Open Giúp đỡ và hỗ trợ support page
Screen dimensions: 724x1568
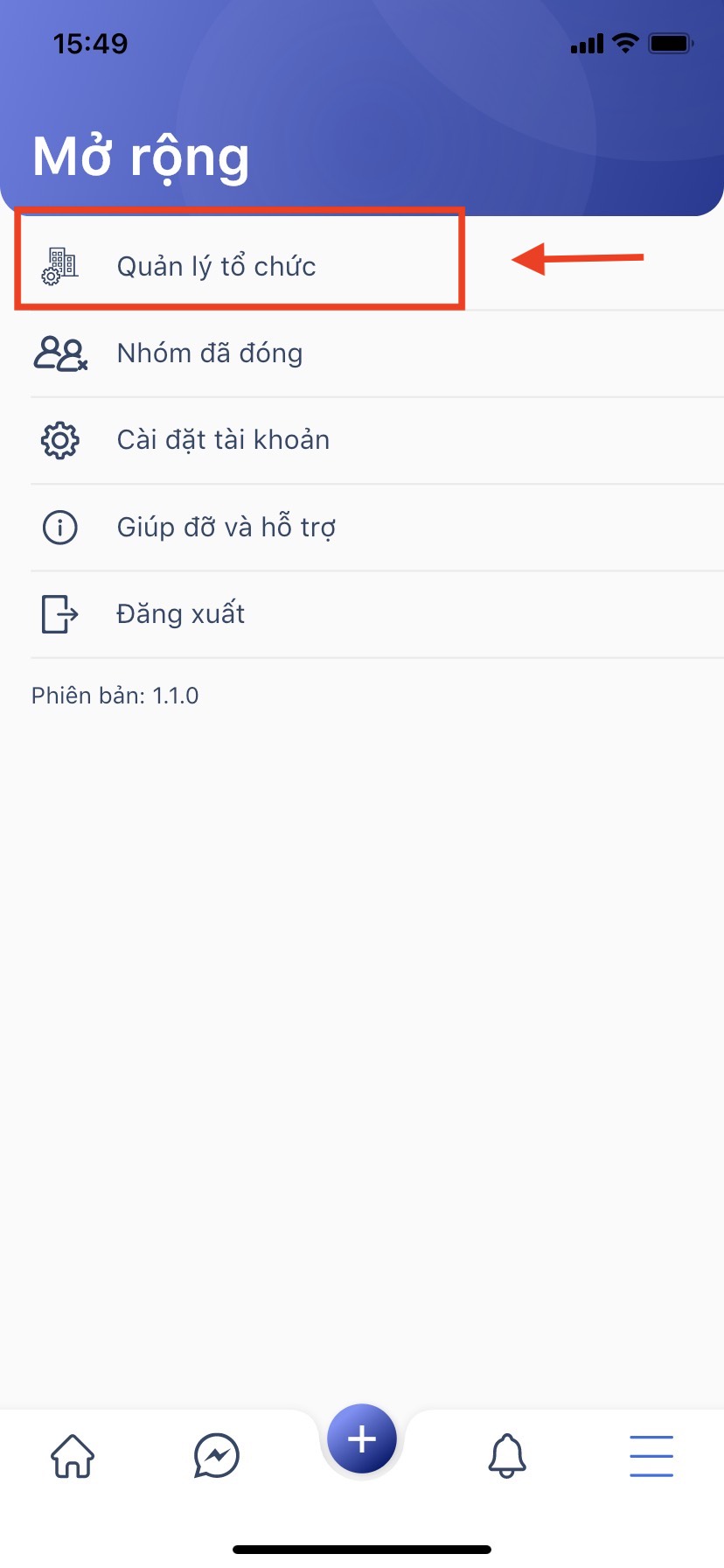pyautogui.click(x=225, y=527)
